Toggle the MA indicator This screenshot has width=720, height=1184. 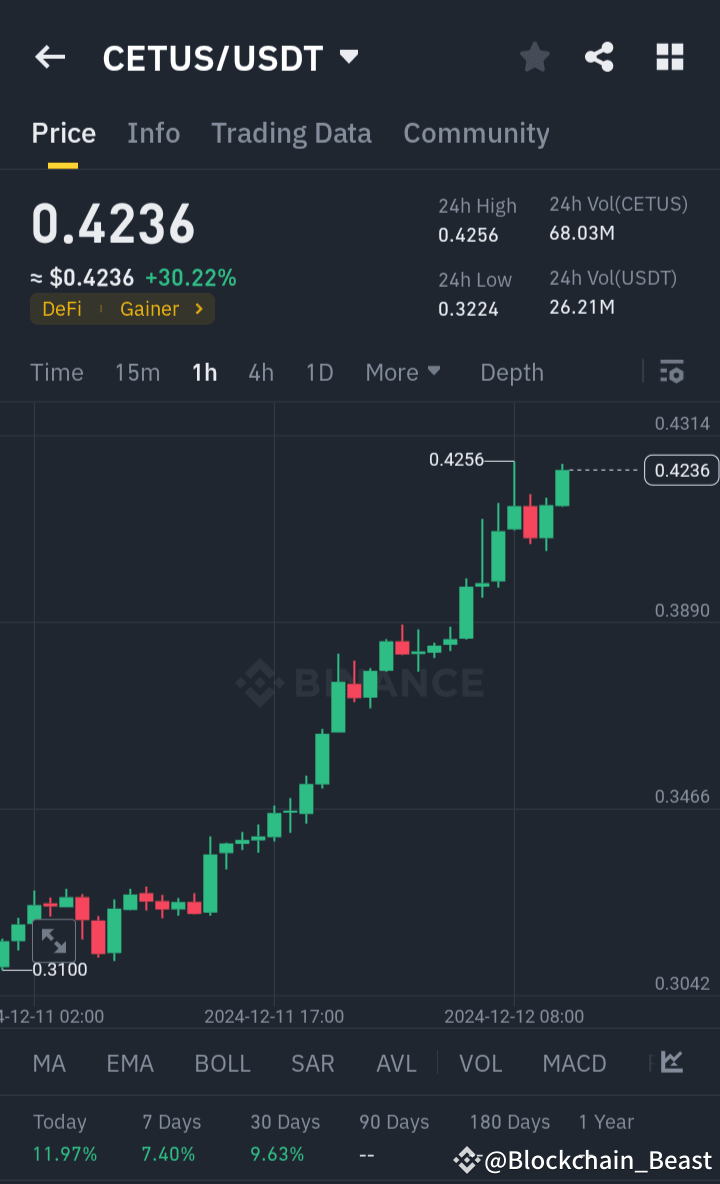click(x=48, y=1063)
